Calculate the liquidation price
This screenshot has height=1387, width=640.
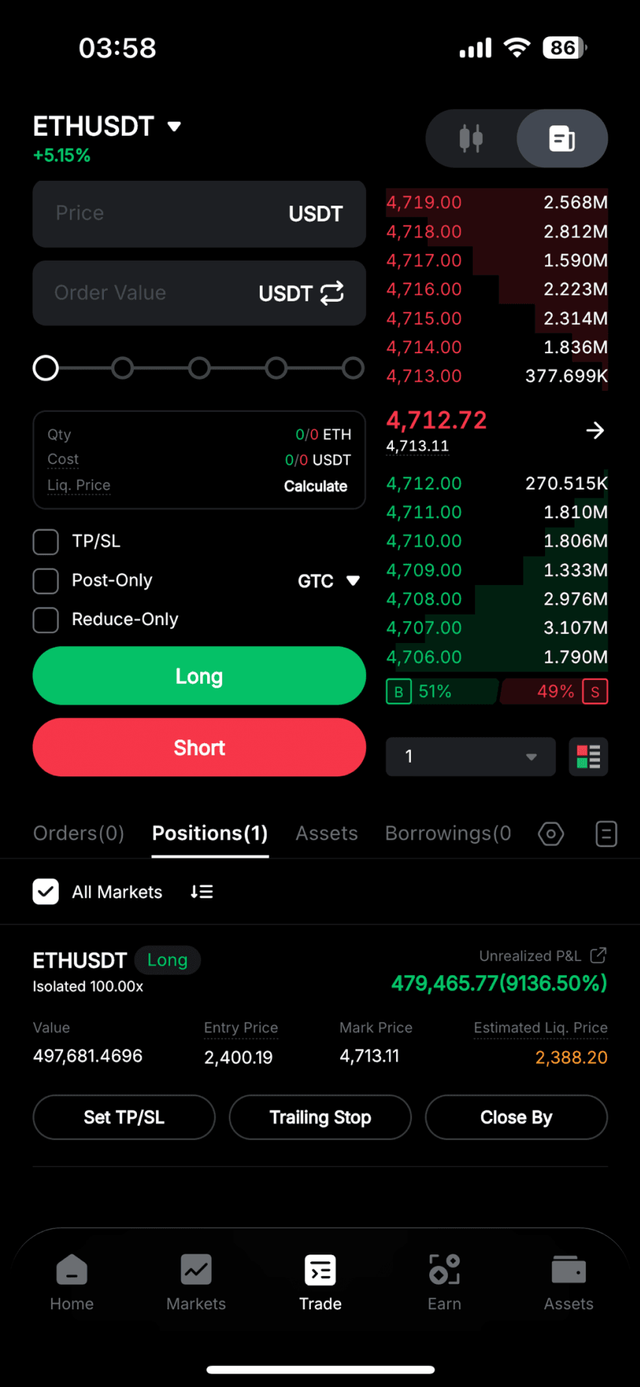click(315, 487)
